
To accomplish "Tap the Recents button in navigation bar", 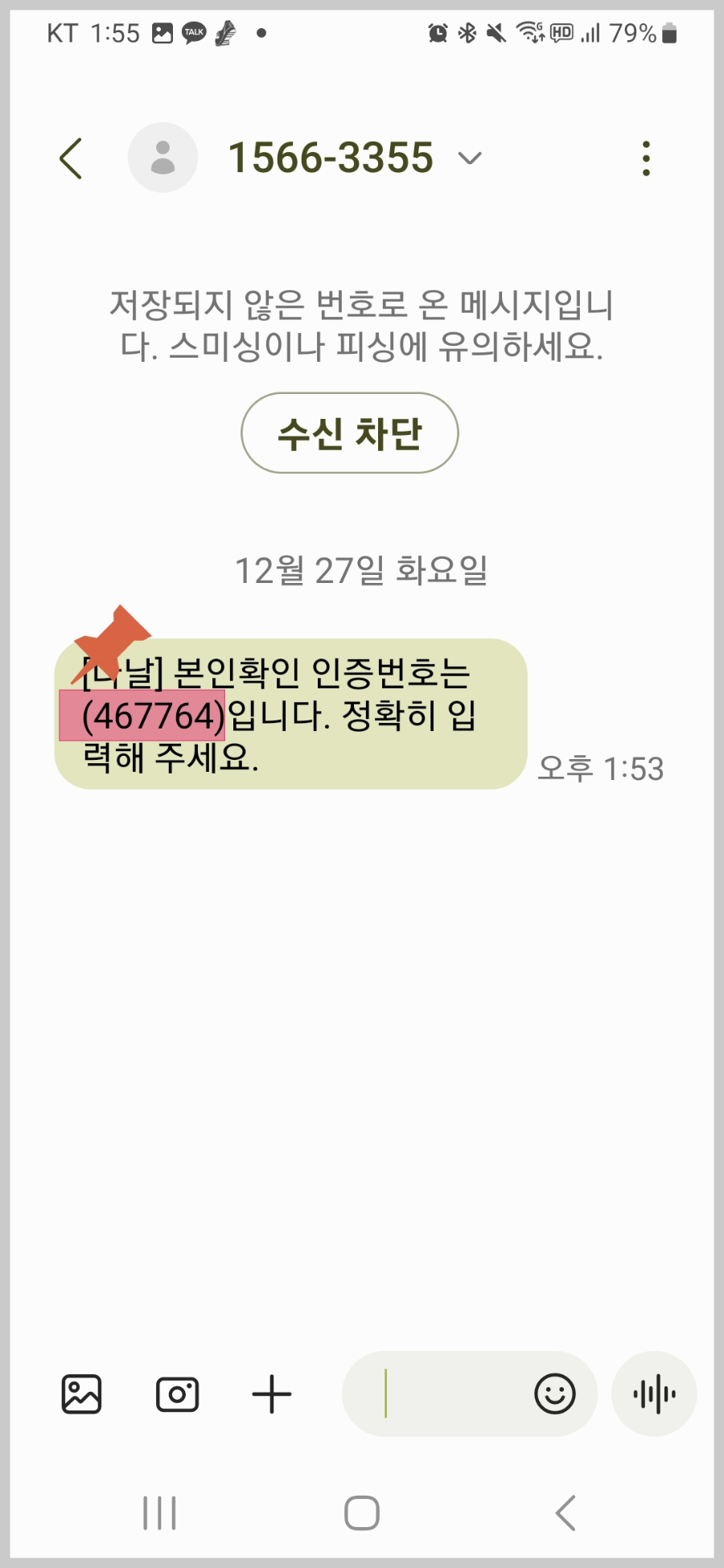I will [x=159, y=1512].
